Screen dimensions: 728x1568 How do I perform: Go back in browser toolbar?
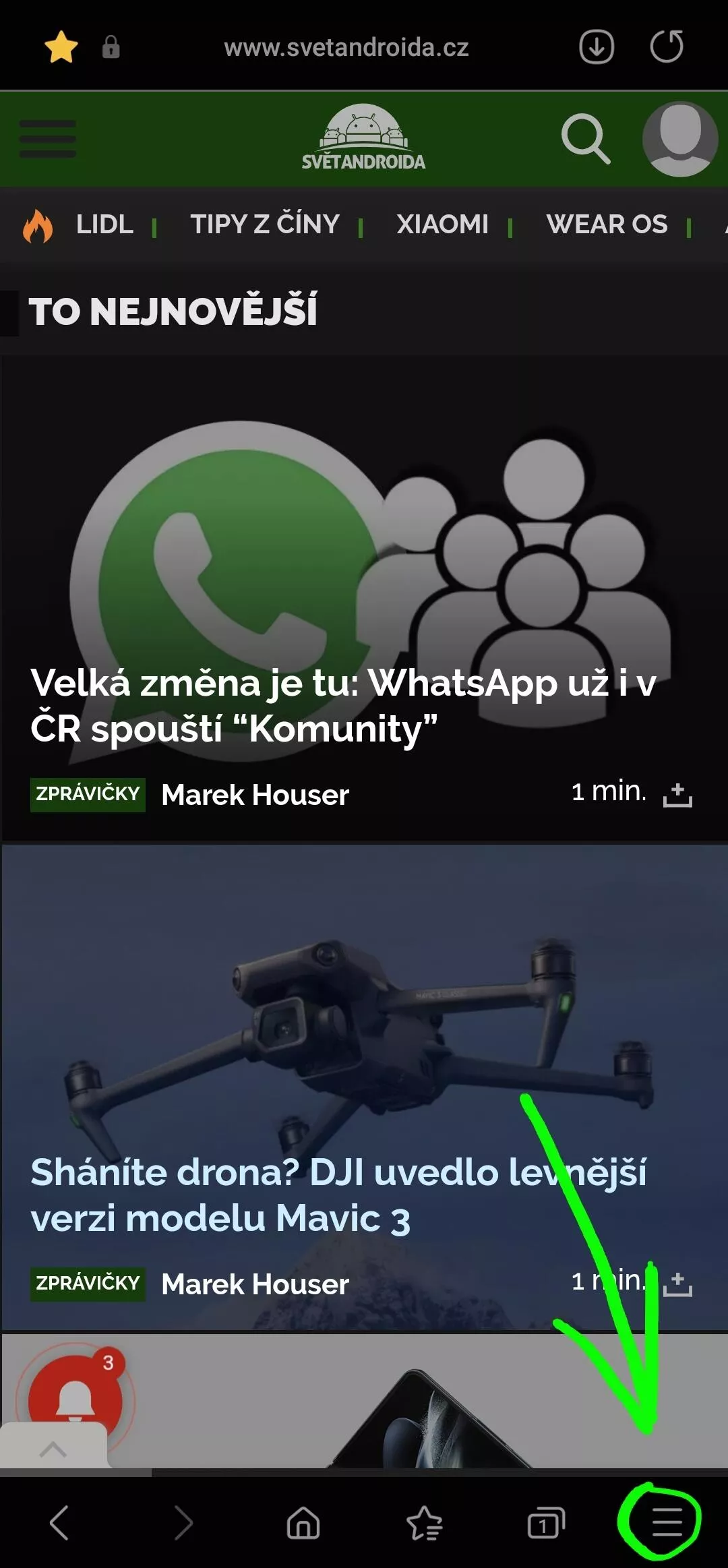[59, 1523]
